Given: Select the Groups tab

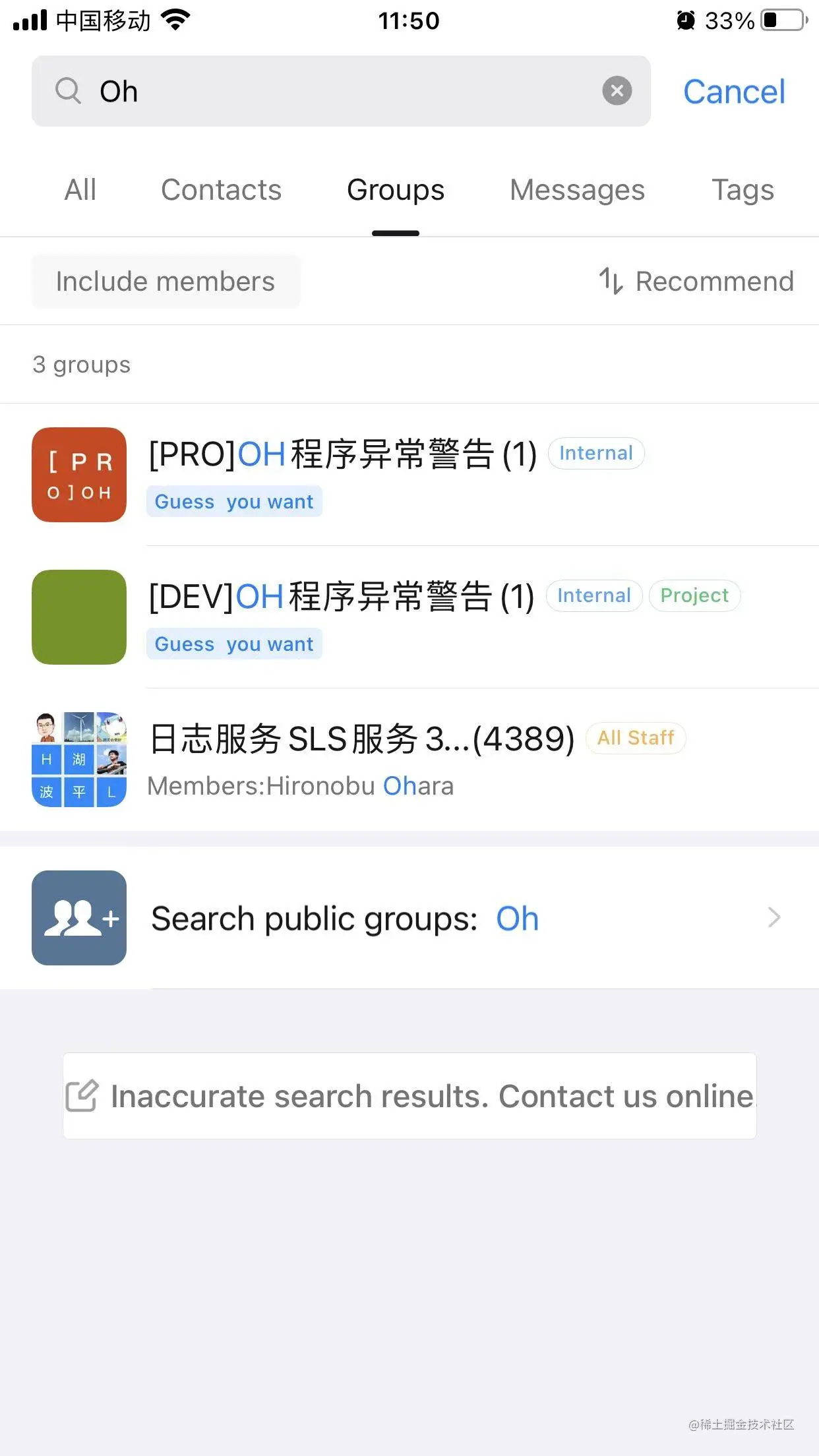Looking at the screenshot, I should (396, 191).
